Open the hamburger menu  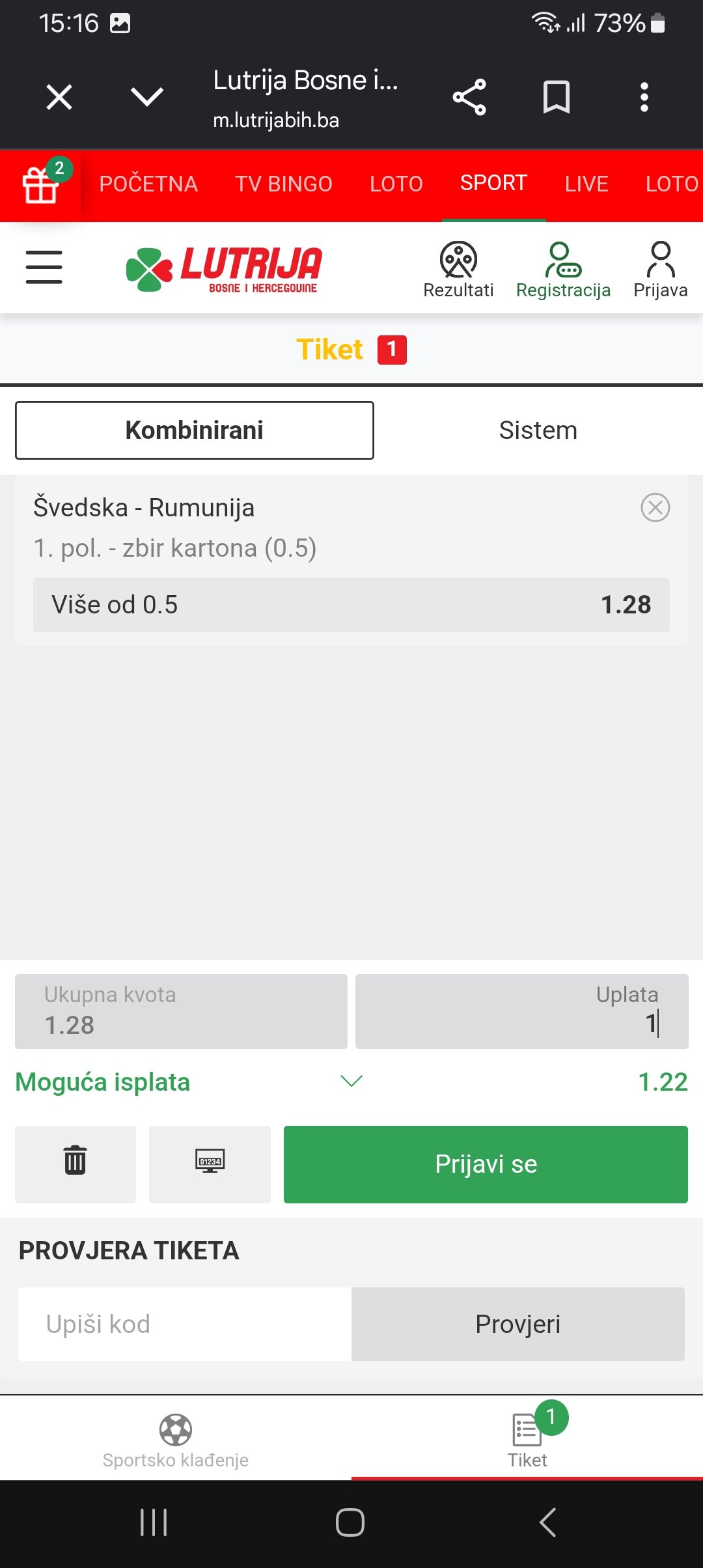coord(44,267)
